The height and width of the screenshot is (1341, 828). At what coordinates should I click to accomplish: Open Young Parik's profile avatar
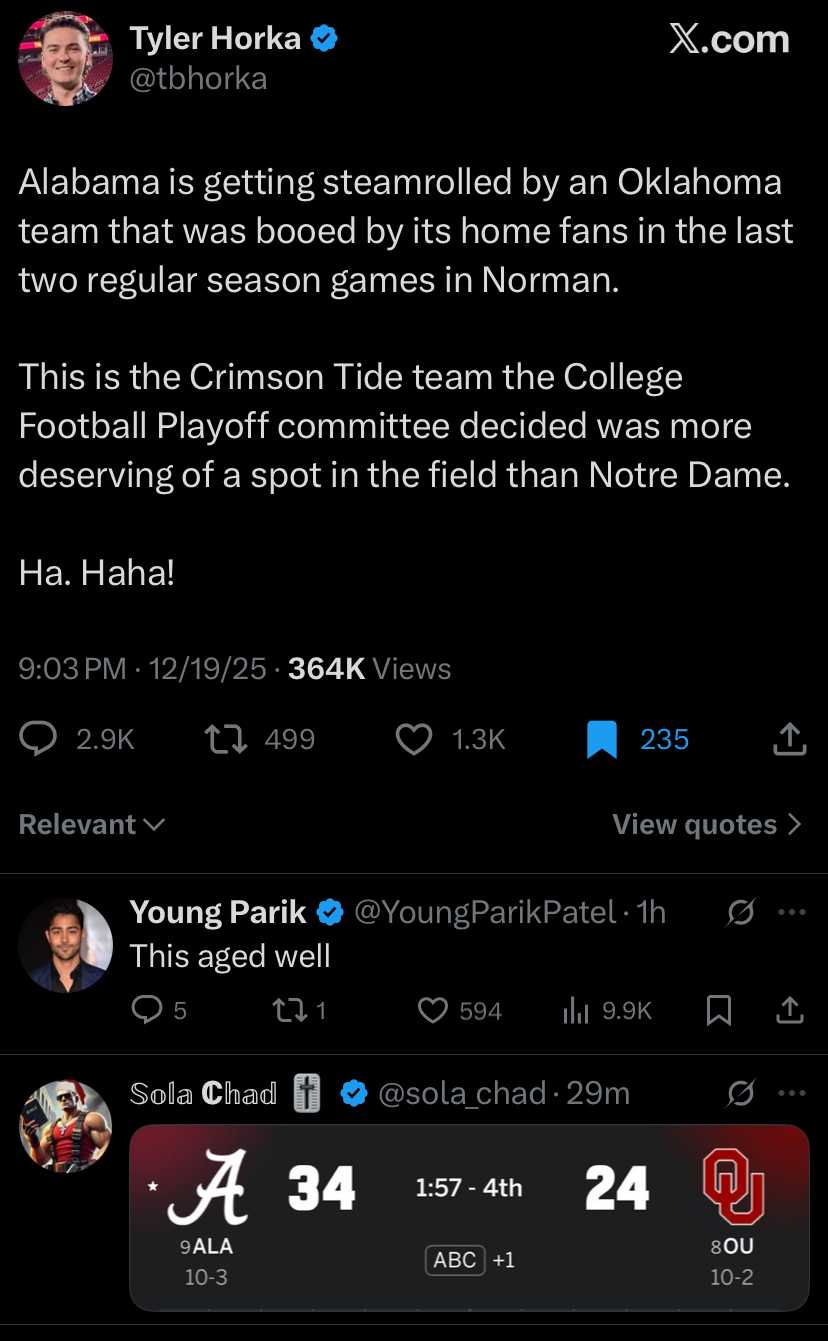[66, 945]
